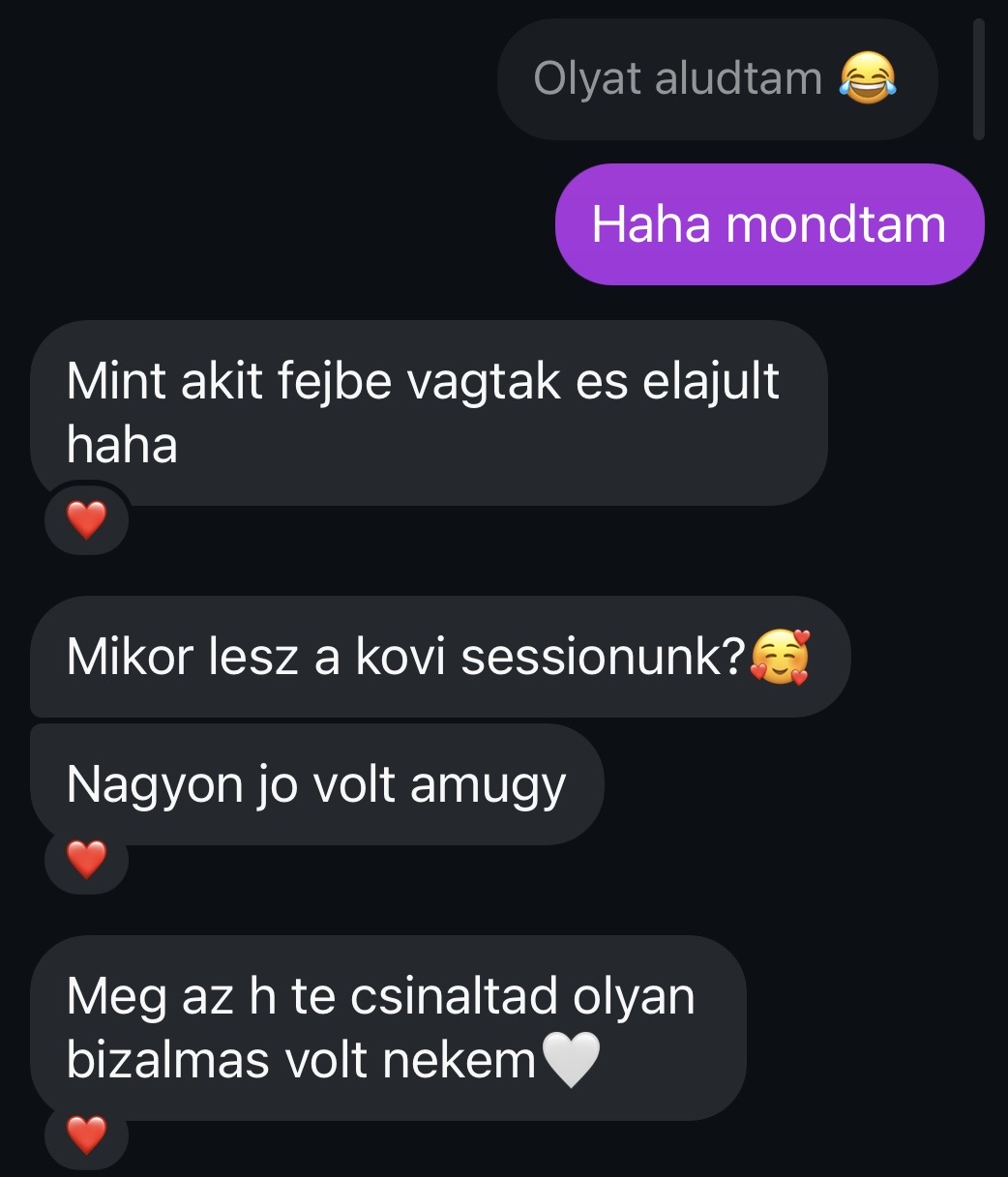Open heart reaction under "Mint akit fejbe vagtak" message
This screenshot has width=1008, height=1177.
click(86, 521)
